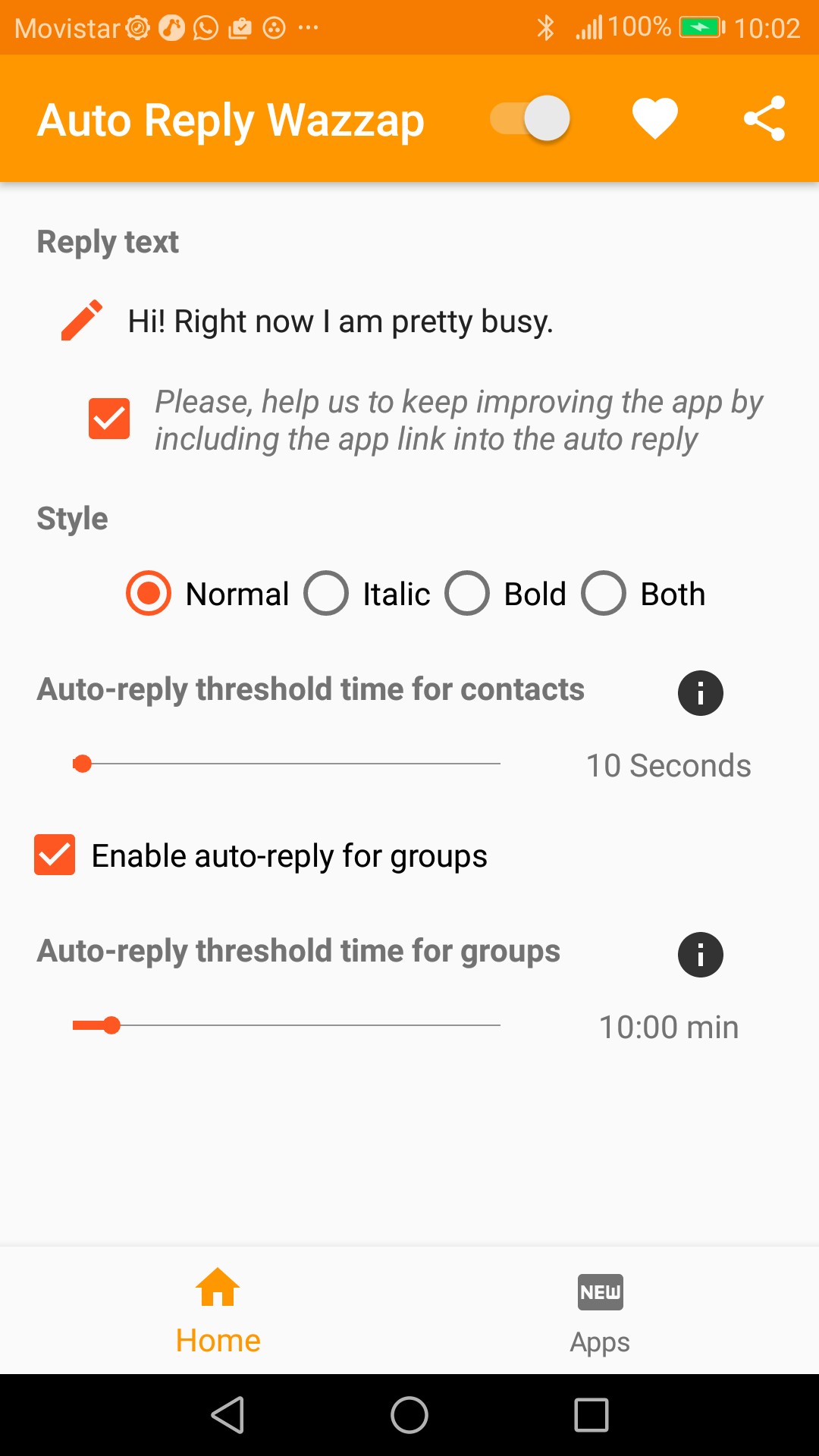Show info about contacts threshold time

tap(700, 693)
